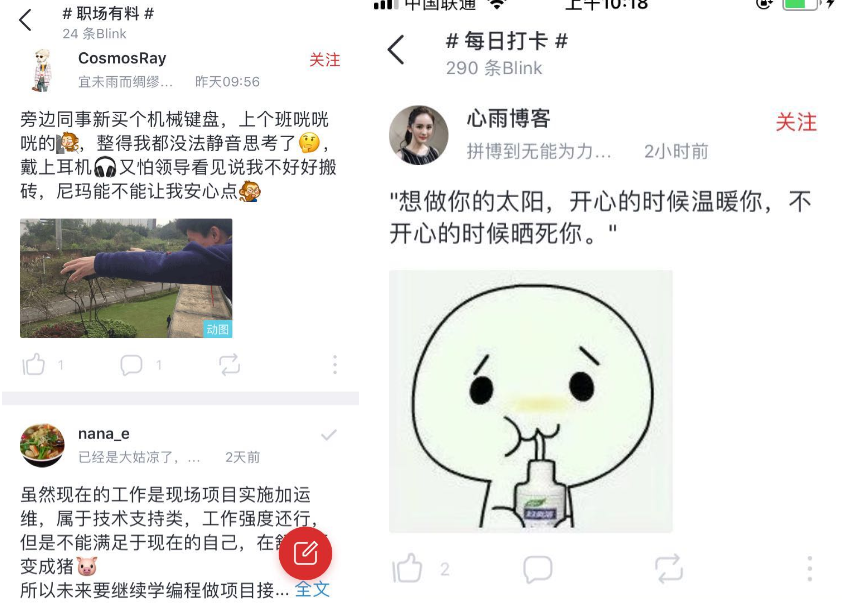
Task: Repost 心雨博客's post
Action: [668, 569]
